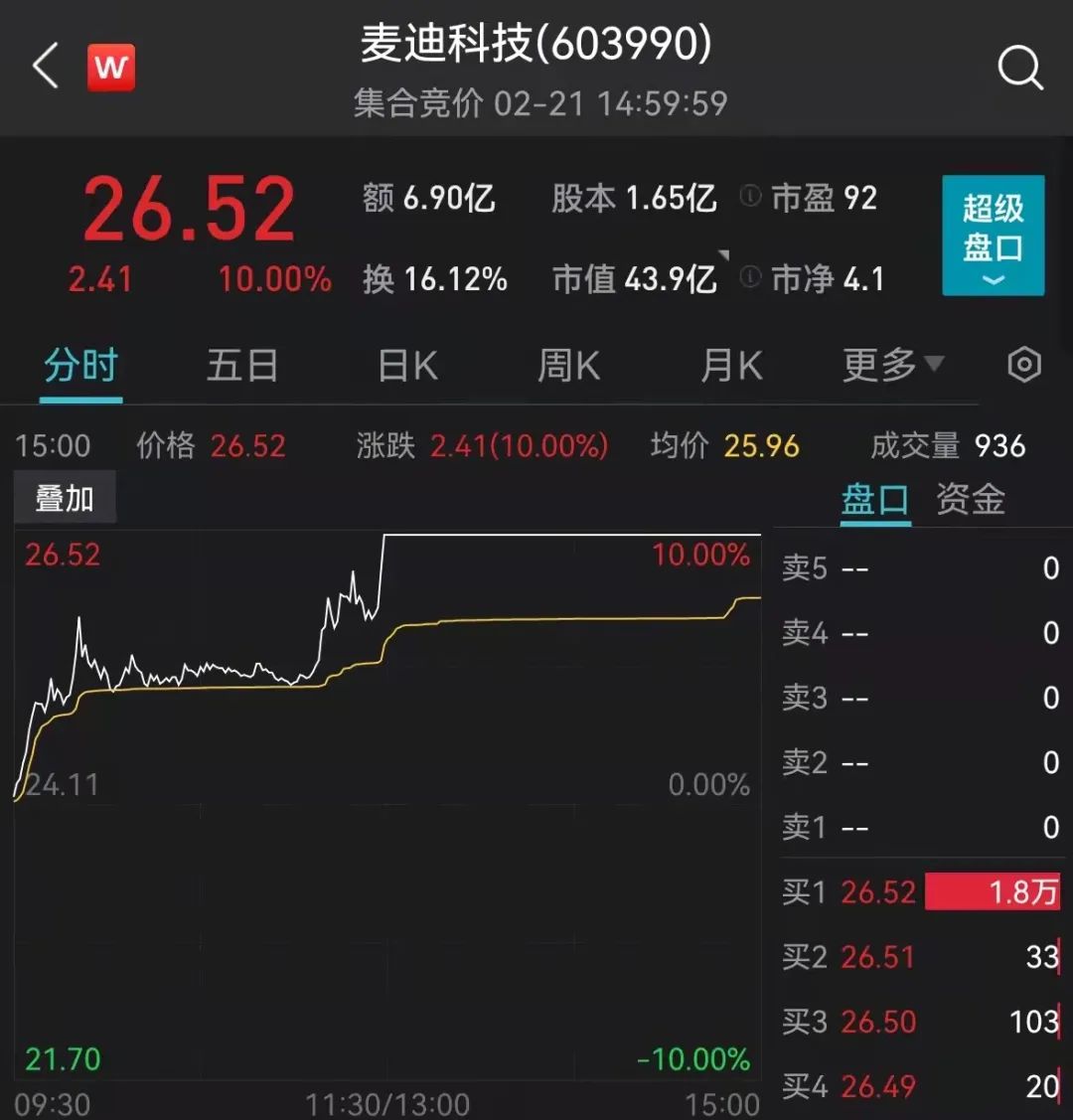Open the 资金 funds tab
Viewport: 1073px width, 1120px height.
pyautogui.click(x=969, y=500)
